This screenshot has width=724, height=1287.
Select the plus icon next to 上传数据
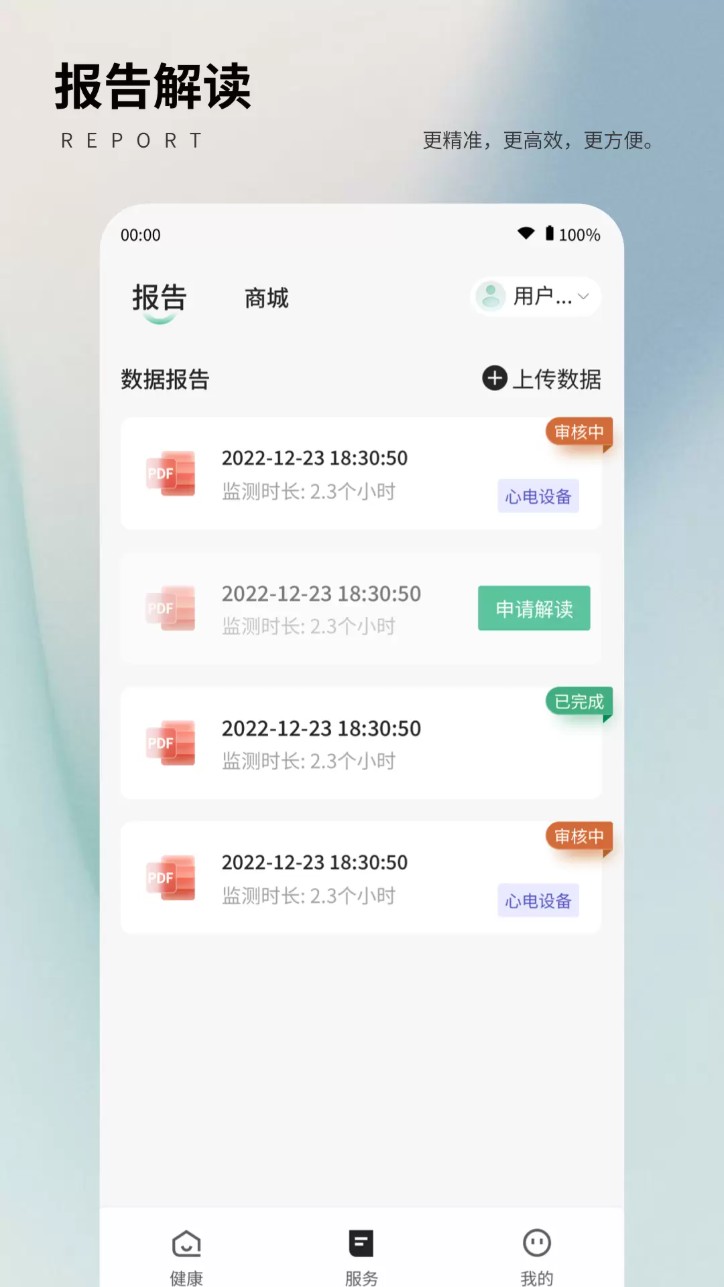[494, 379]
